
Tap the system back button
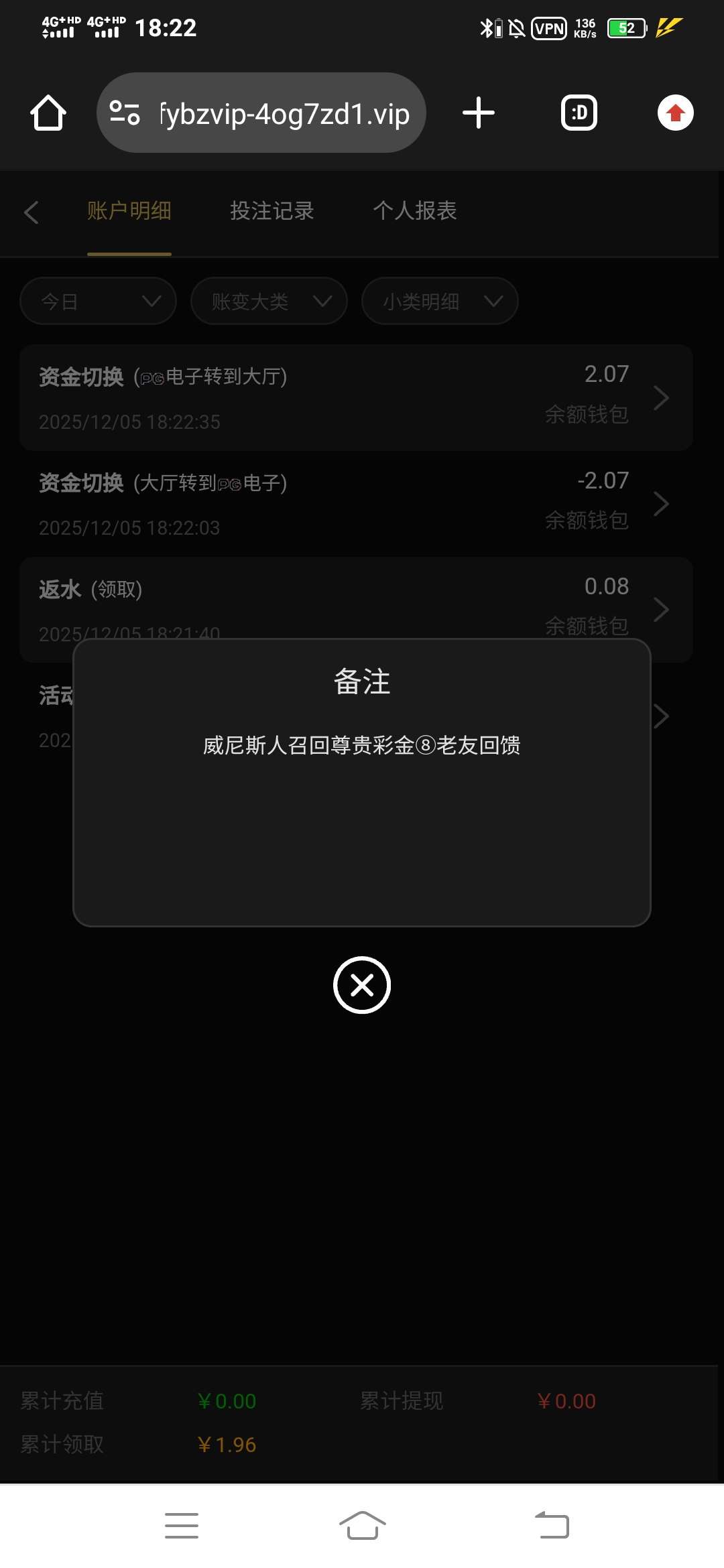(552, 1526)
